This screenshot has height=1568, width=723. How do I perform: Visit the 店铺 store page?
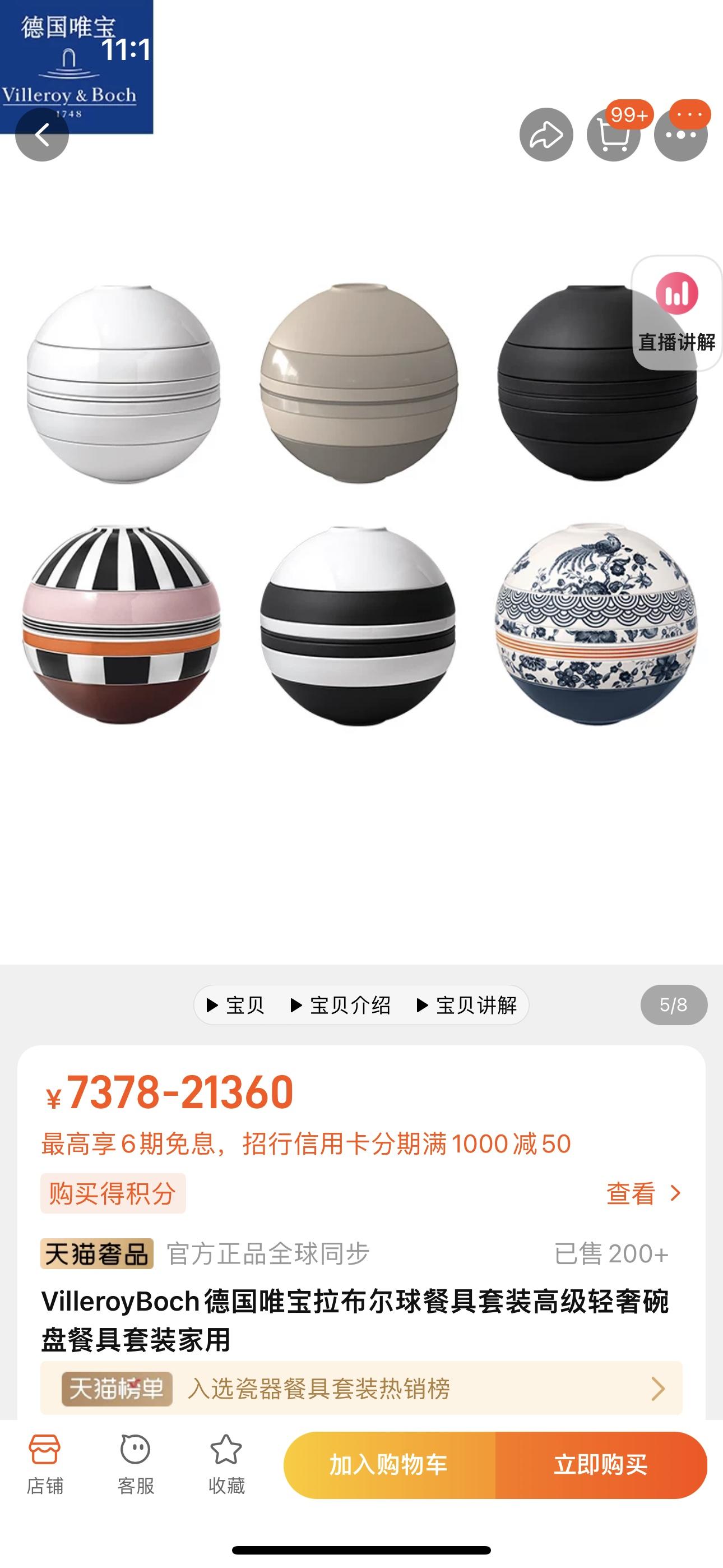pyautogui.click(x=44, y=1464)
